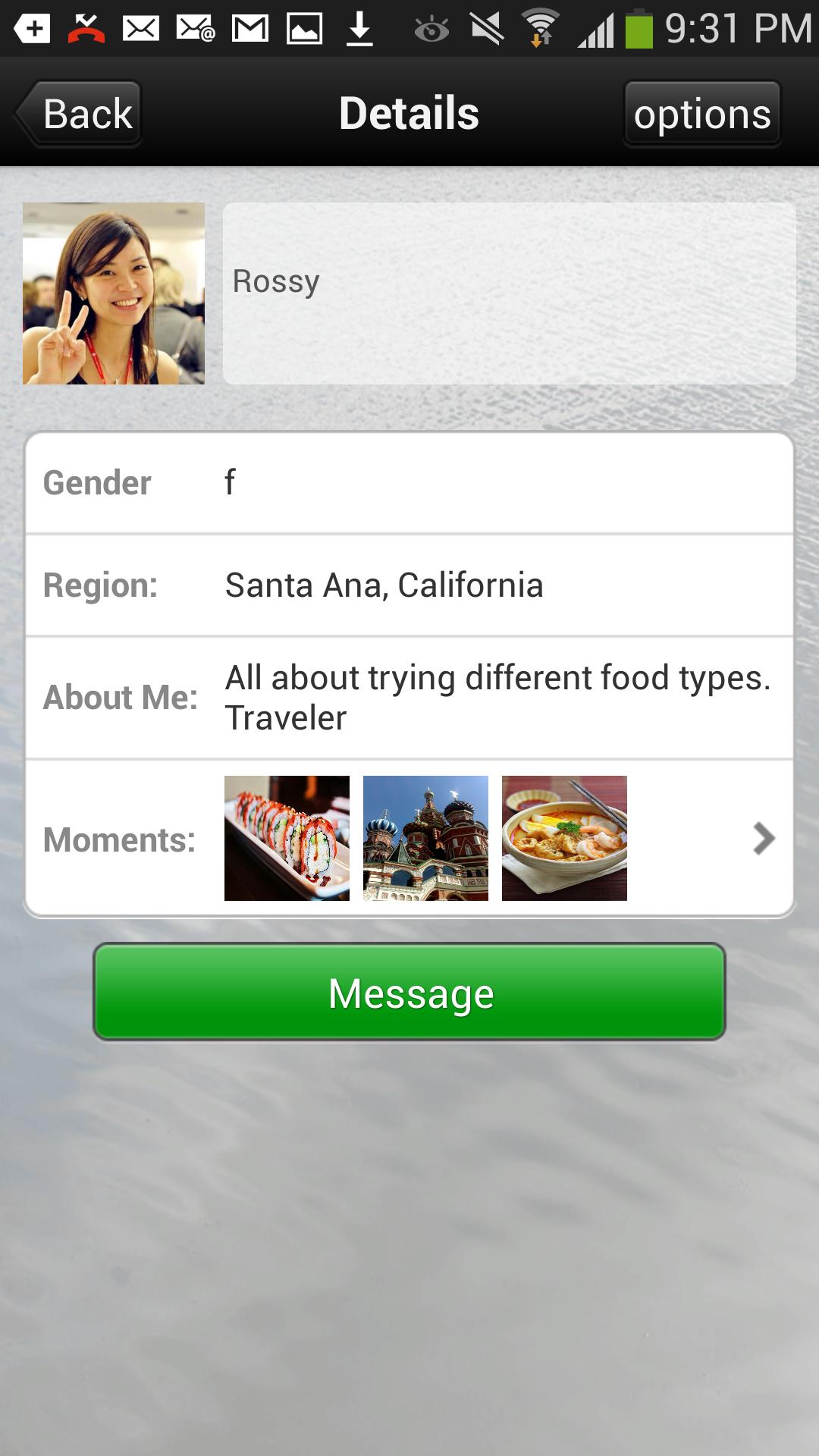
Task: Open the cathedral moment photo
Action: [x=425, y=838]
